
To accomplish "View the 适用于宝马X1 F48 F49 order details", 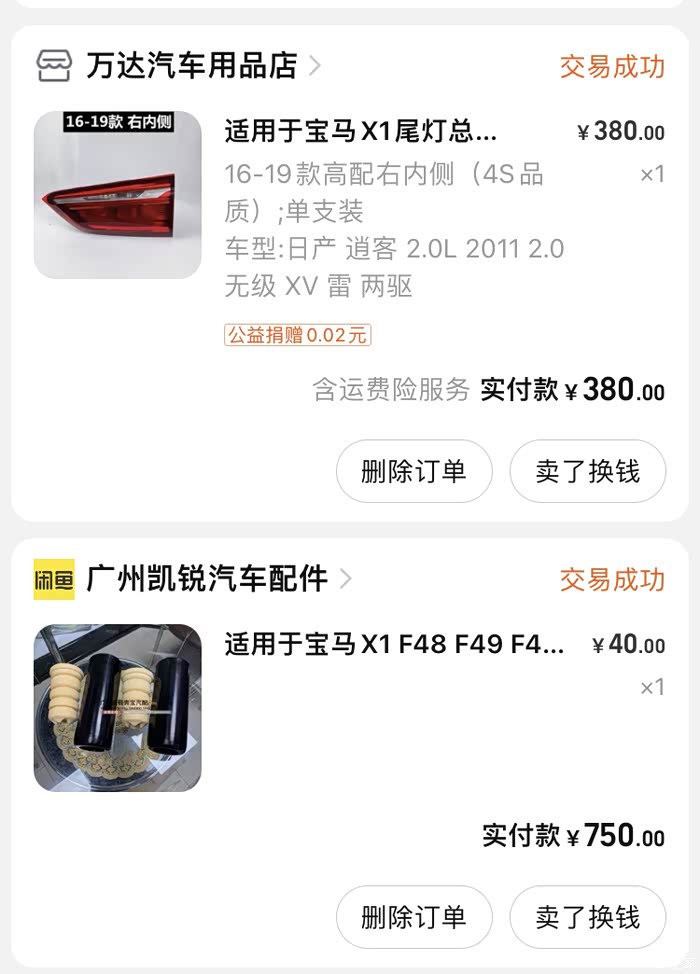I will click(x=394, y=645).
